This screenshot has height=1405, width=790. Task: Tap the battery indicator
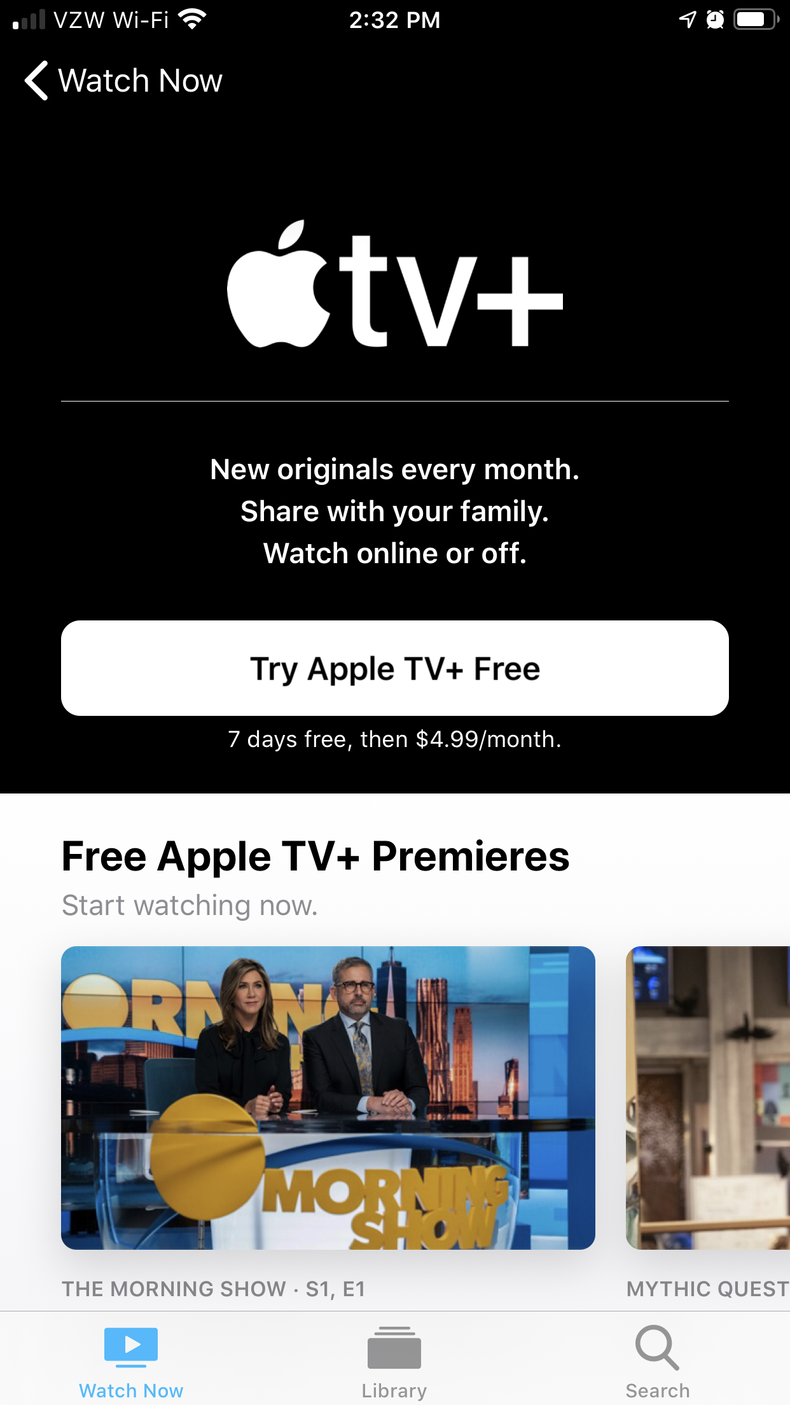(x=752, y=17)
